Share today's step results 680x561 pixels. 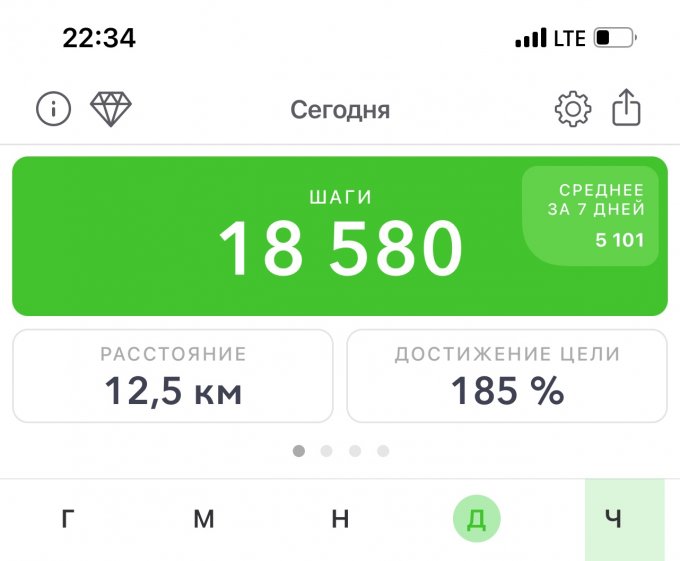click(625, 108)
